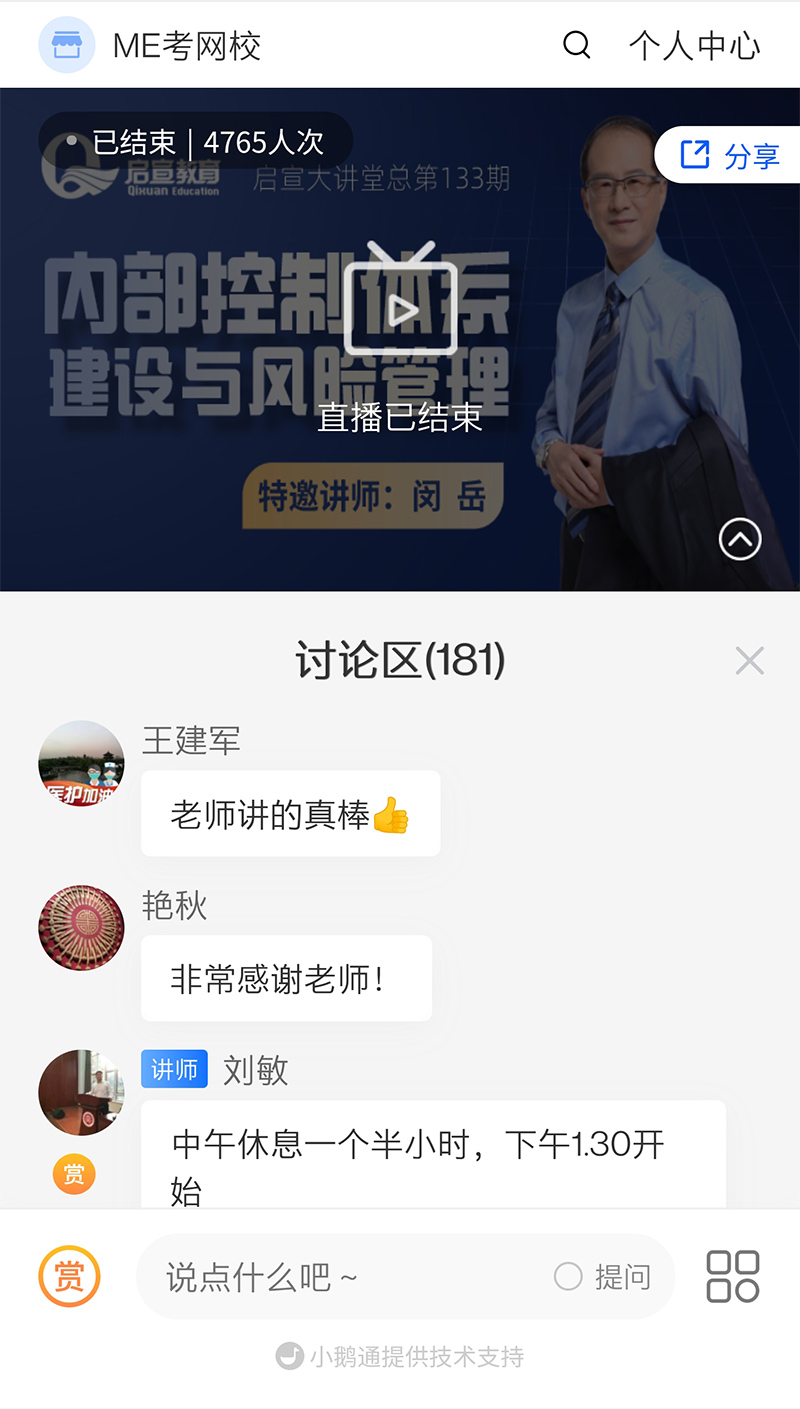The height and width of the screenshot is (1409, 800).
Task: Collapse the video with the up chevron
Action: point(739,539)
